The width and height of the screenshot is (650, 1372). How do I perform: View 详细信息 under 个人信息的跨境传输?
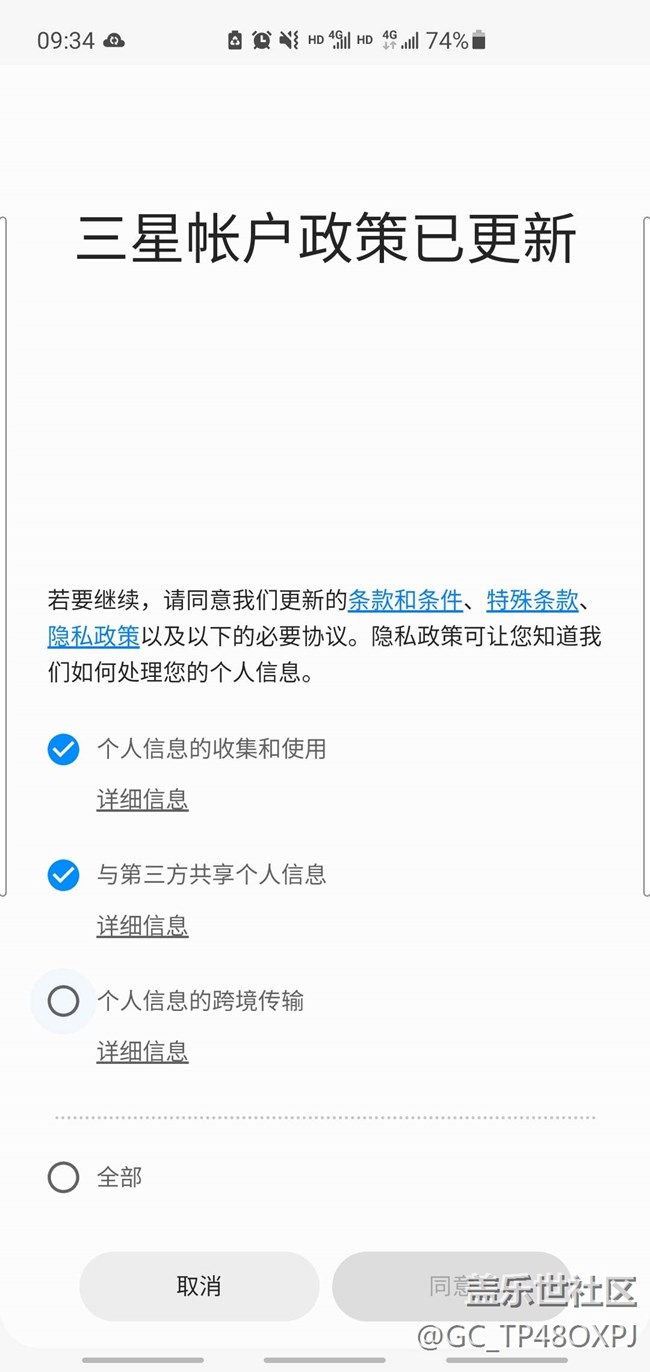tap(142, 1052)
